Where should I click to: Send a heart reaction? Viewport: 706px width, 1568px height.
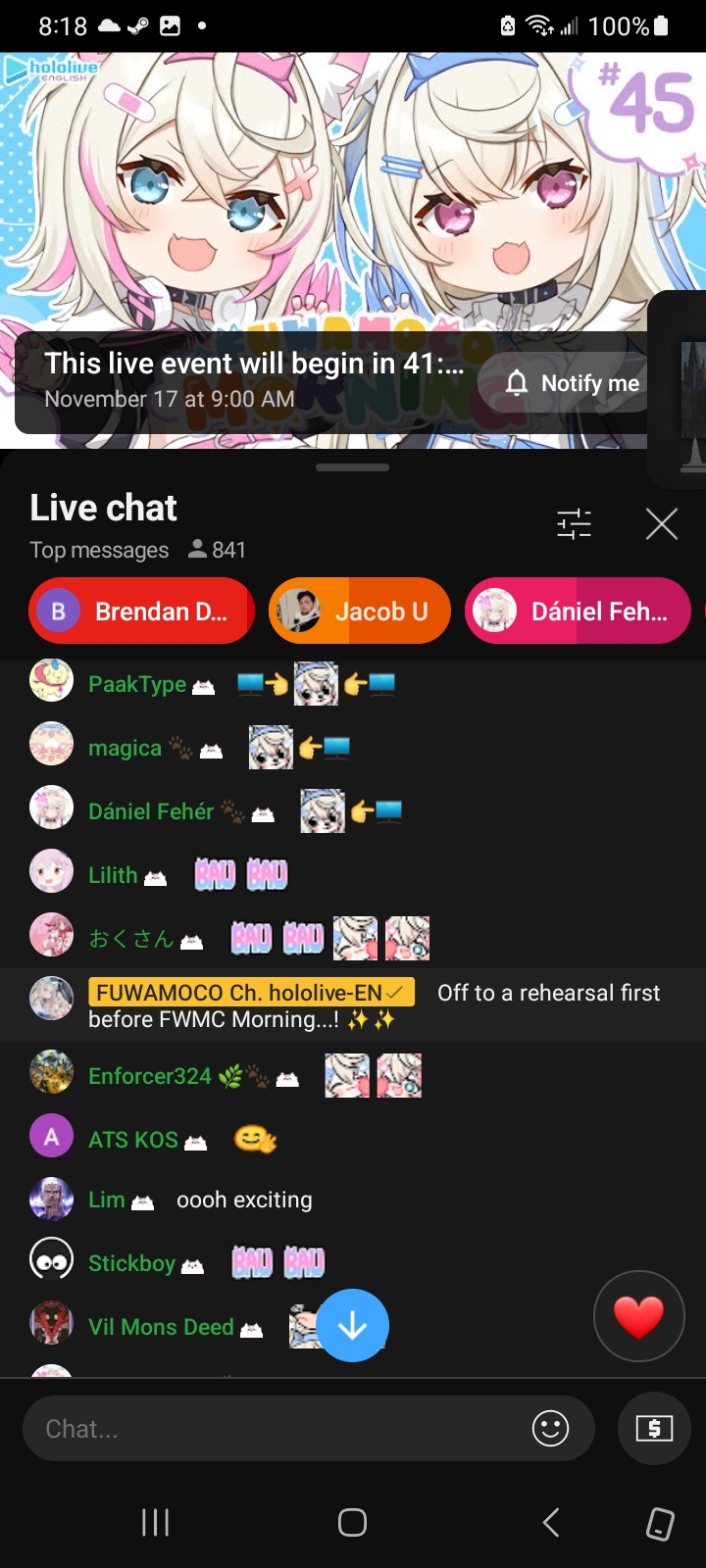click(x=639, y=1316)
